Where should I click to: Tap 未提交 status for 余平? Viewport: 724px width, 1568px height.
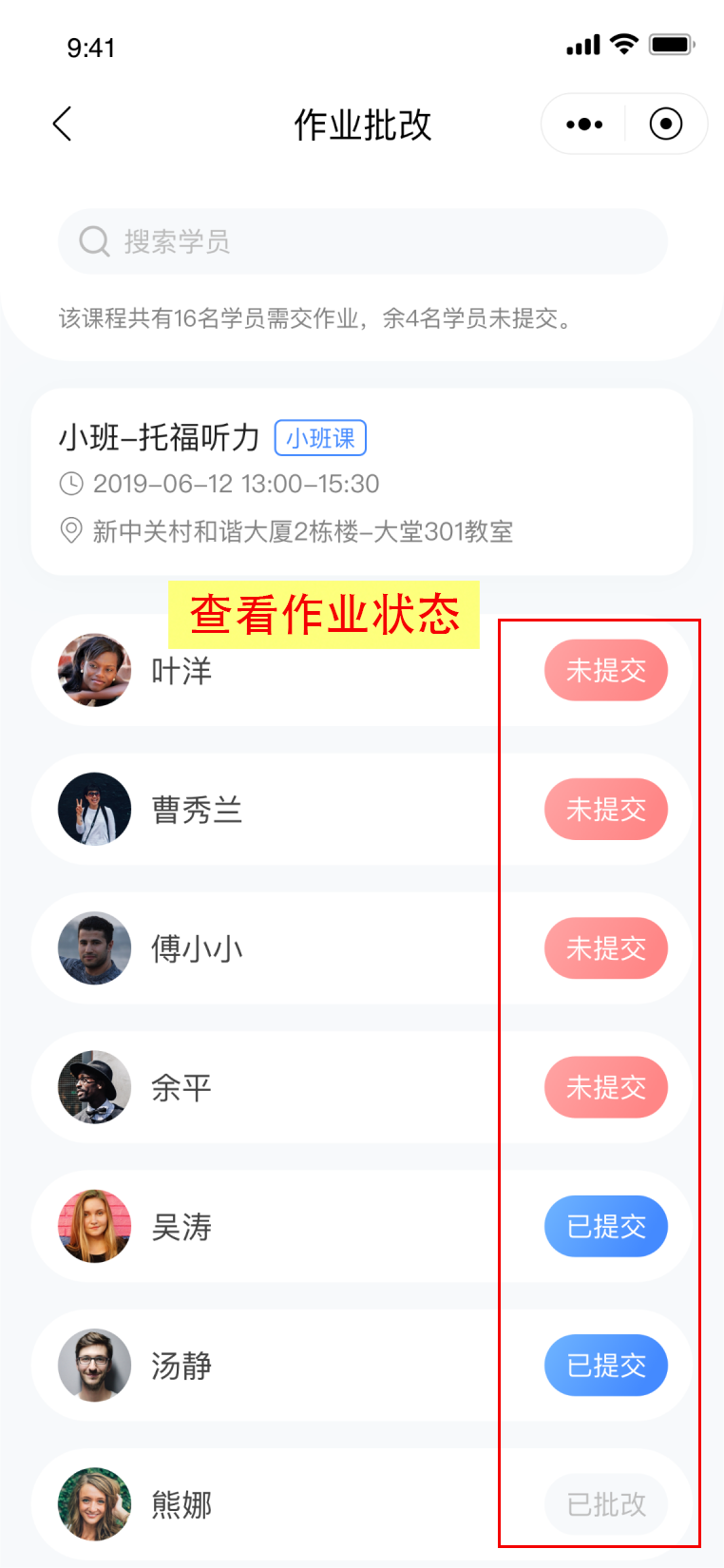click(606, 1087)
